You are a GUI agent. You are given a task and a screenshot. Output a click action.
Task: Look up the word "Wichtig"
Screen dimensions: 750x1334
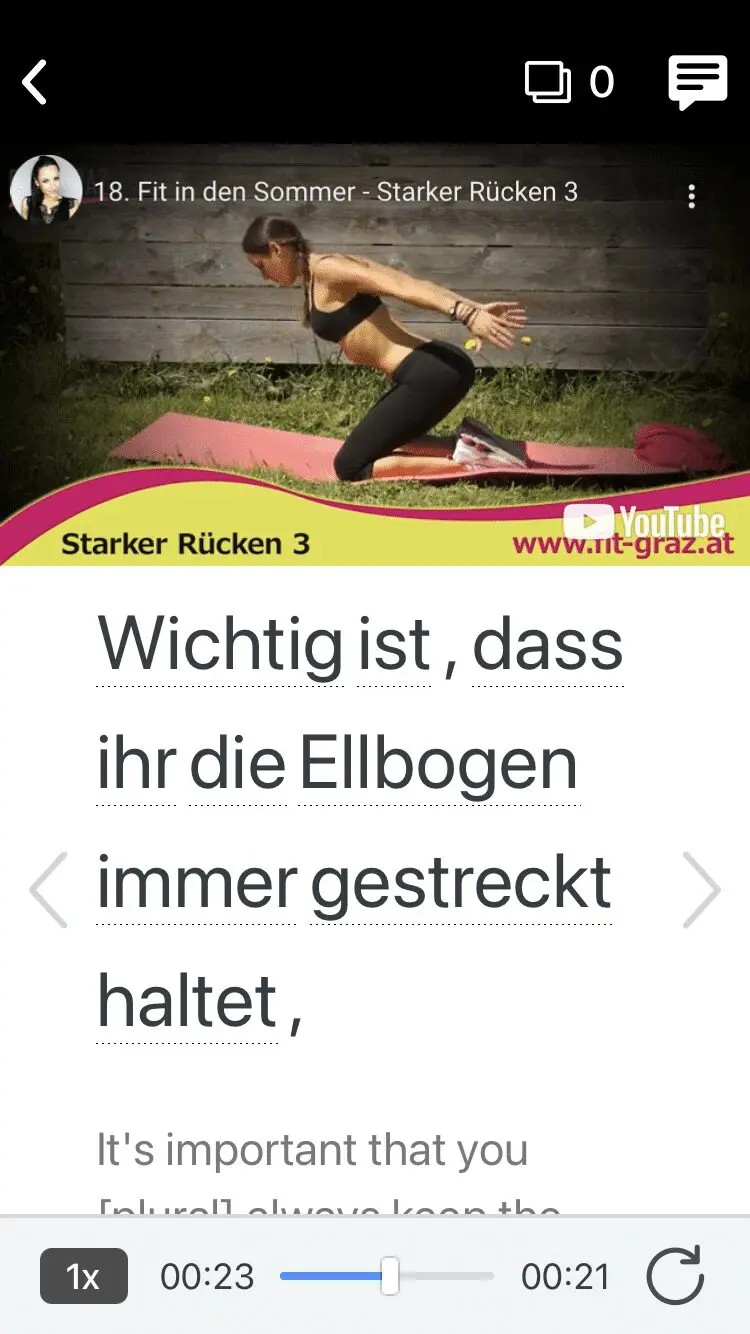(220, 646)
